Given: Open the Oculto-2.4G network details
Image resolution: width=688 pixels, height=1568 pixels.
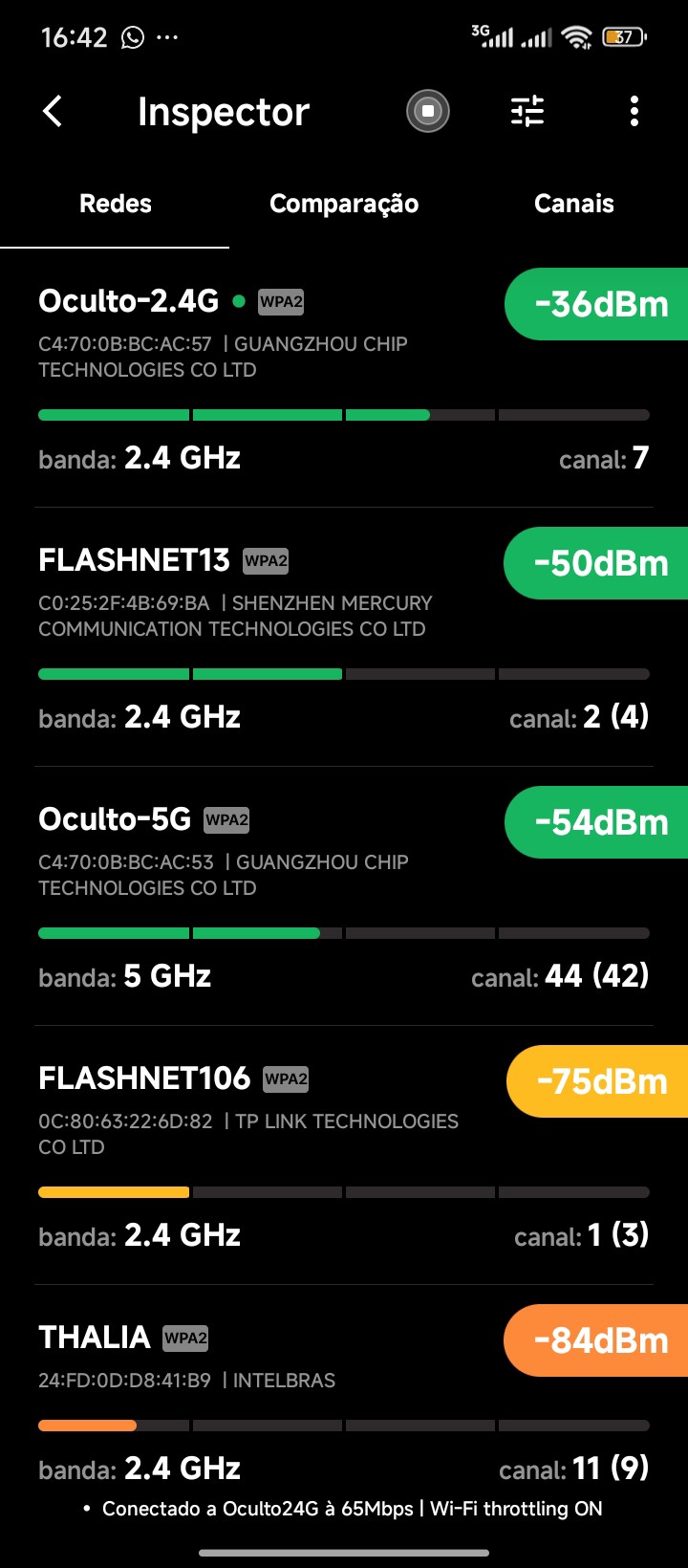Looking at the screenshot, I should (x=287, y=382).
